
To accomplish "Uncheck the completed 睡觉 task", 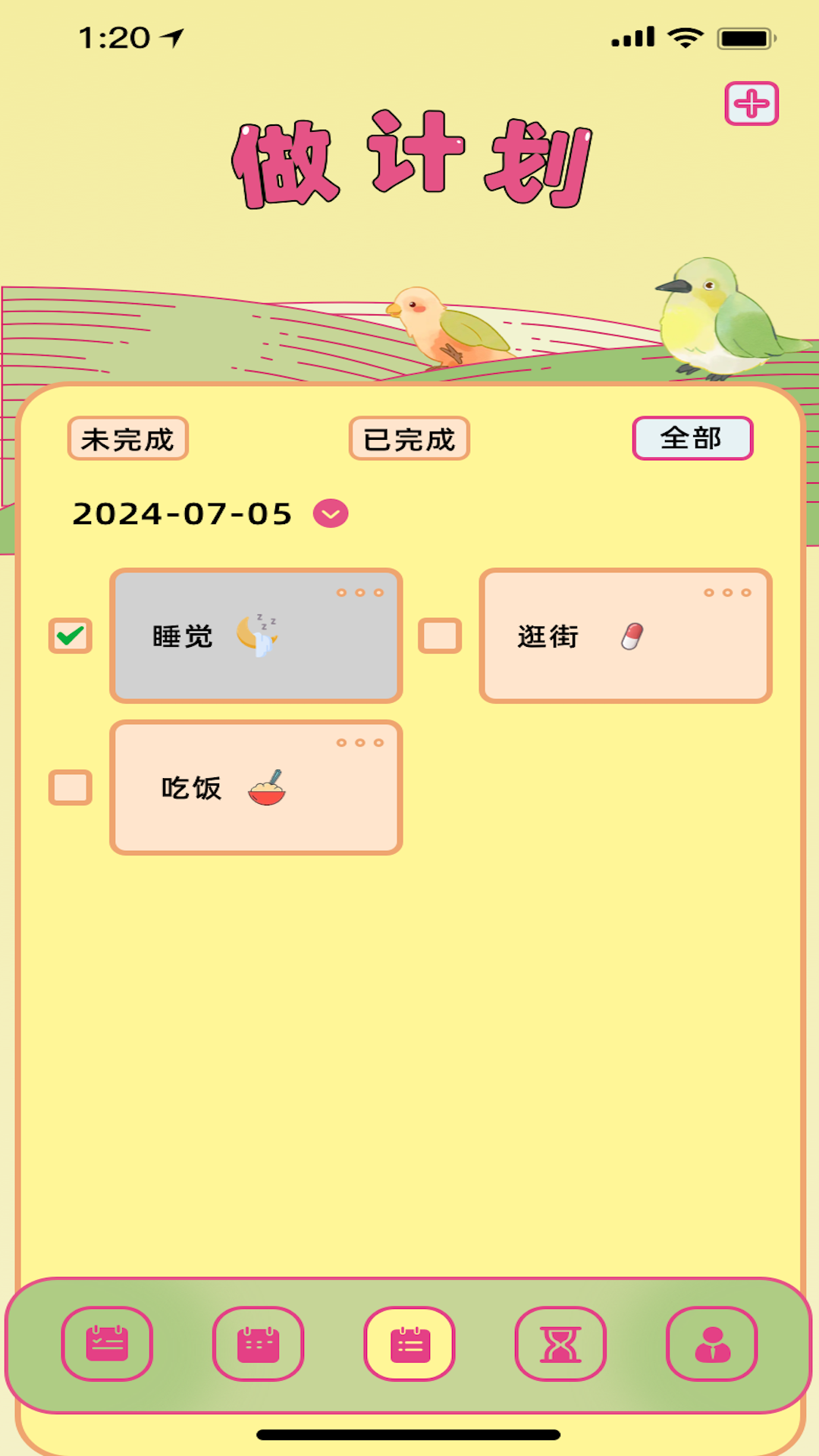I will [x=70, y=635].
